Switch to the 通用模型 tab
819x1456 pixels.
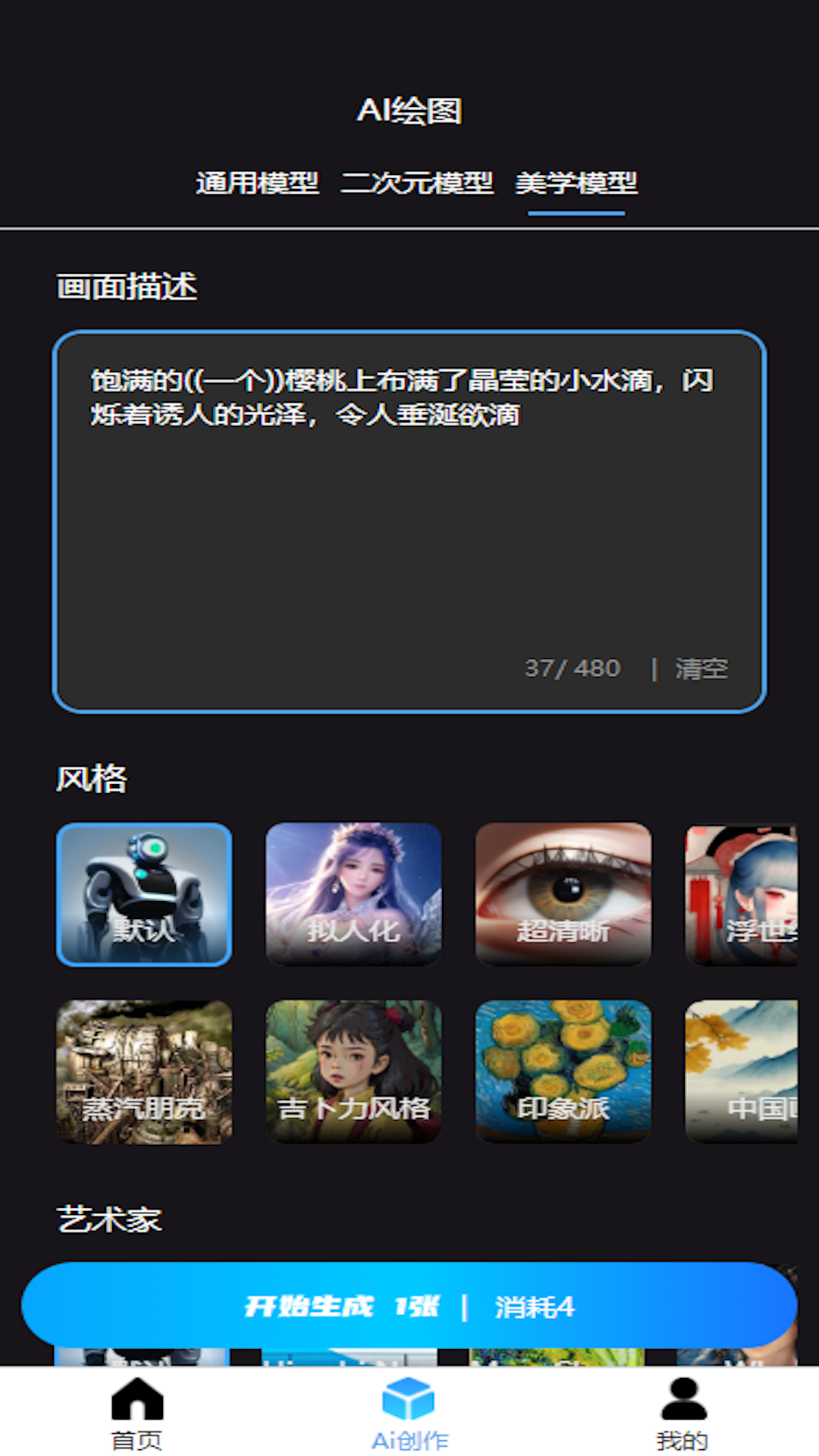click(257, 183)
